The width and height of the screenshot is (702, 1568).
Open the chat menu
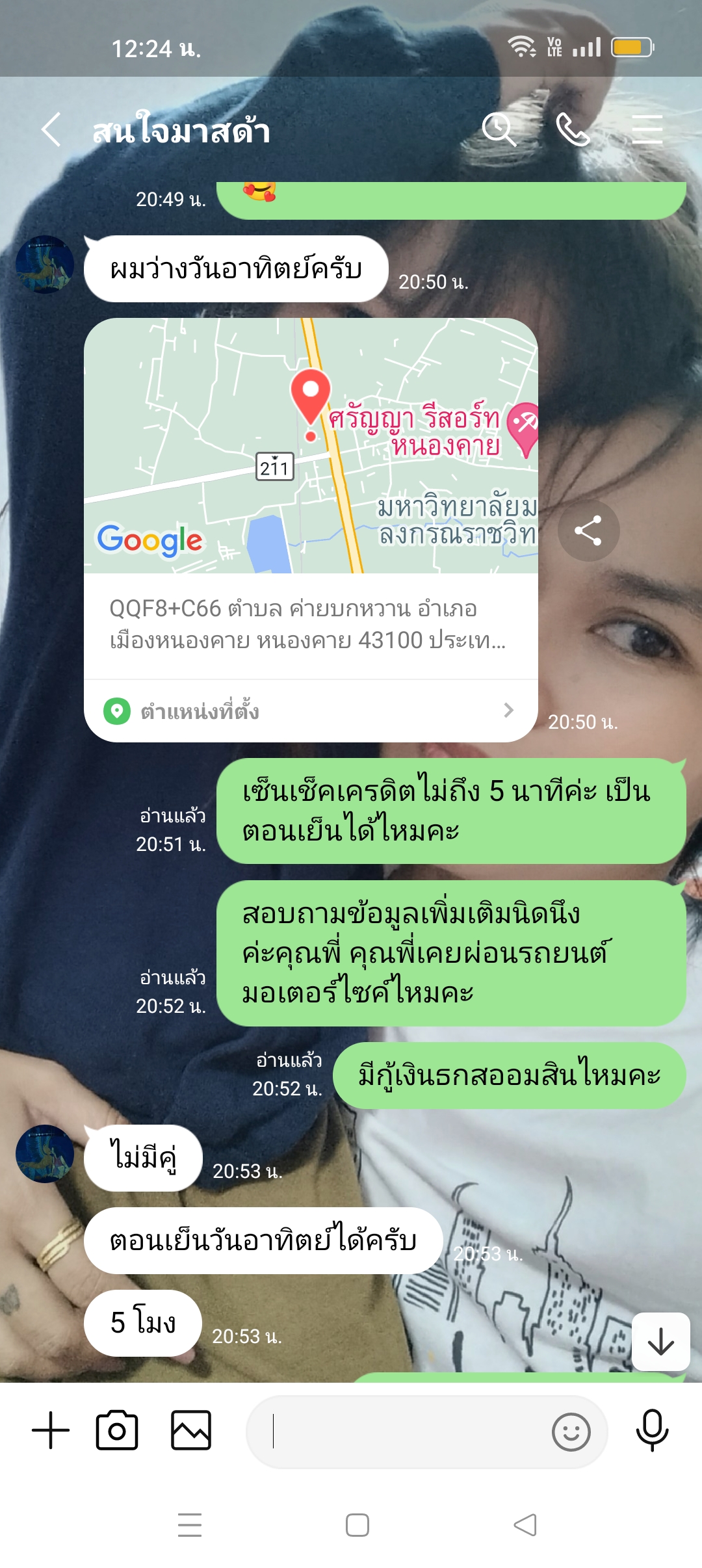(x=647, y=129)
